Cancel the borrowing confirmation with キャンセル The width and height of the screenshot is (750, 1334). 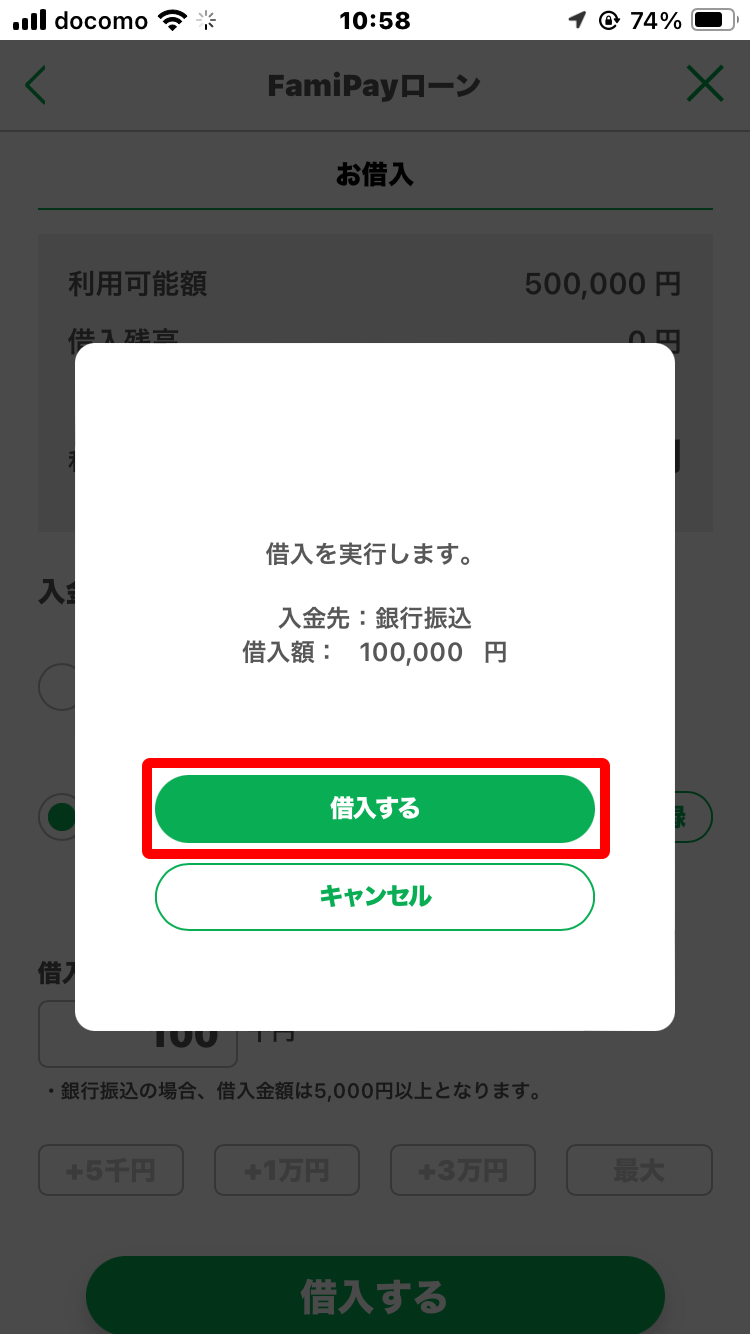[x=375, y=896]
